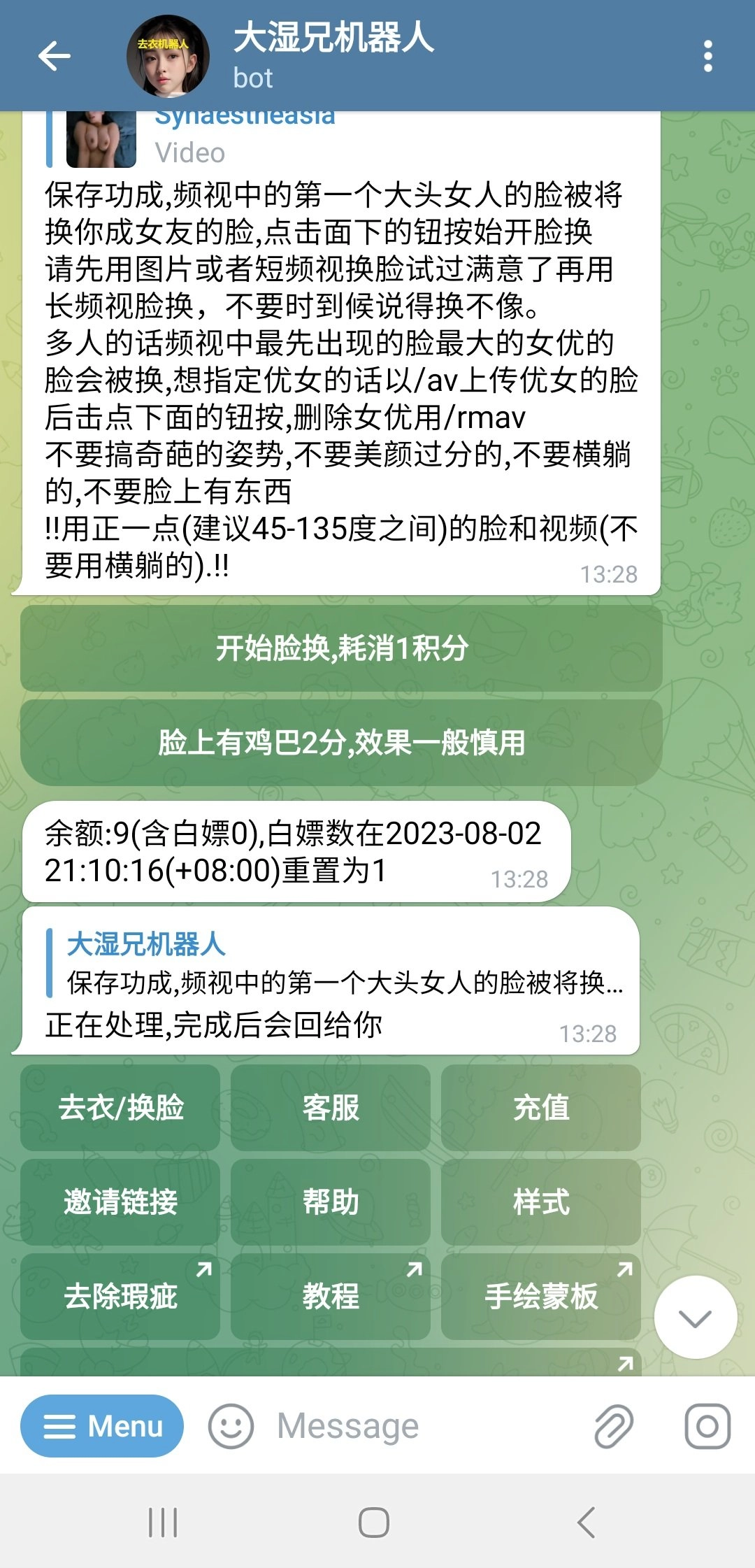Choose the 样式 button
The width and height of the screenshot is (755, 1568).
(540, 1202)
